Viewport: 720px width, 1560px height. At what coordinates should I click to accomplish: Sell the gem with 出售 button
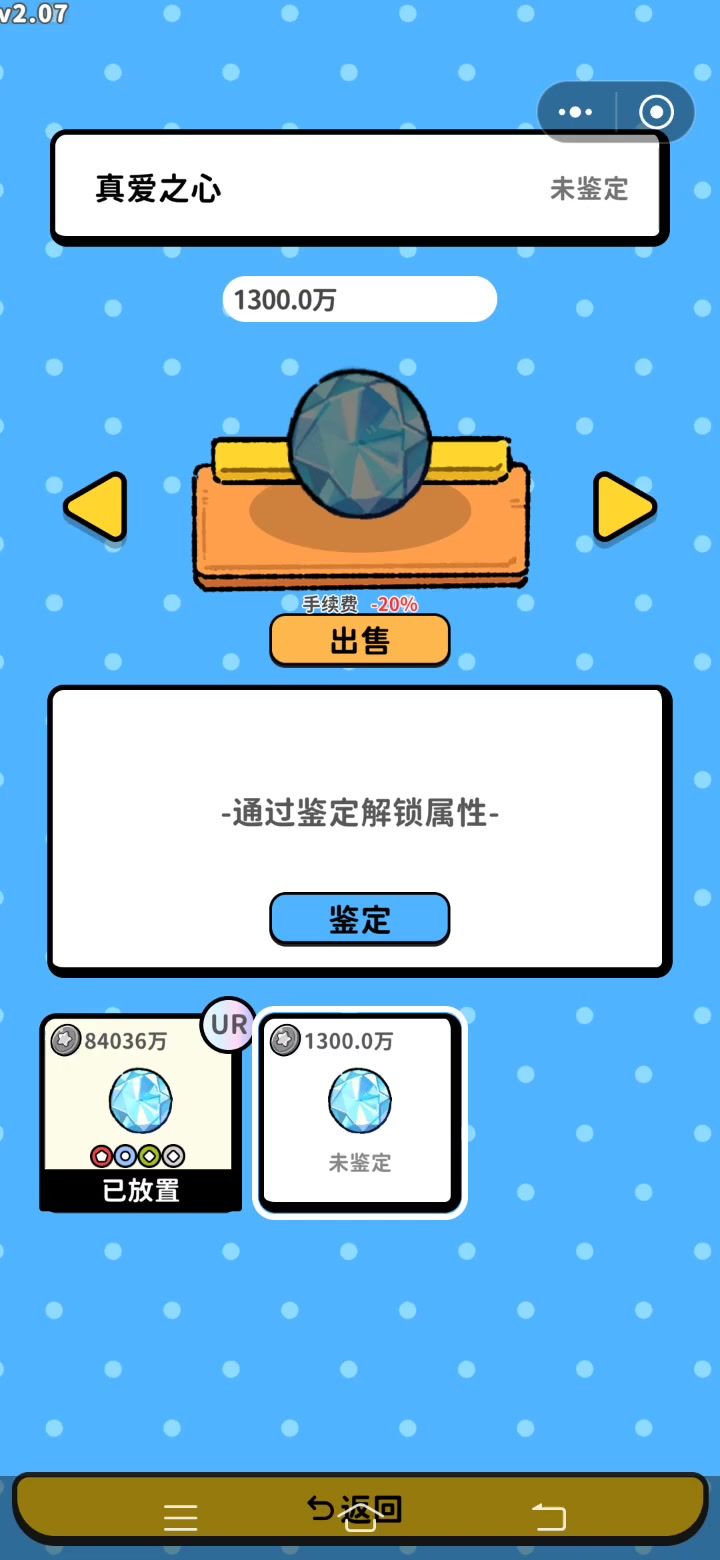point(360,640)
